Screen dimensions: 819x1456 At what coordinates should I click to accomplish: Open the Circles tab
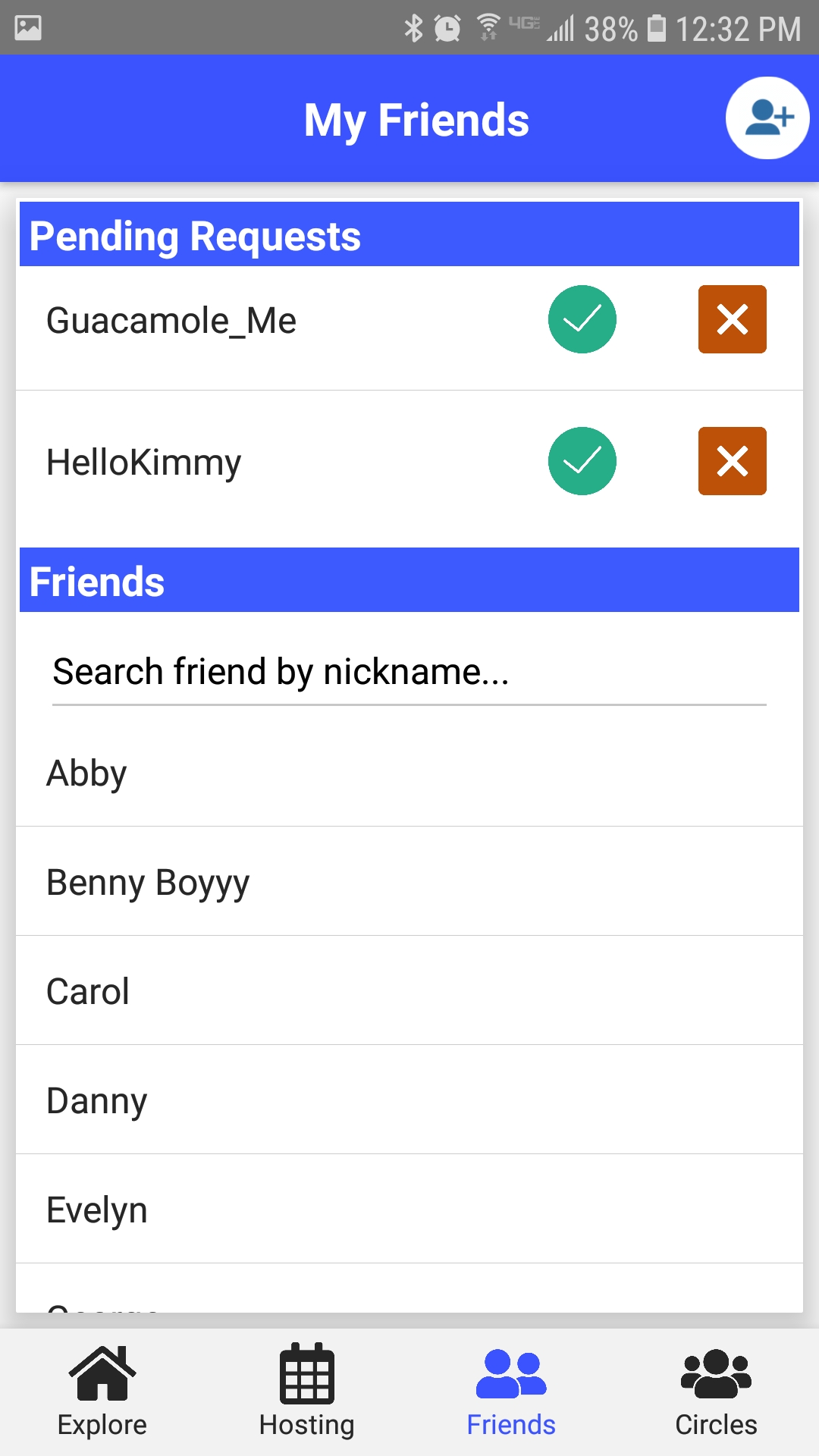tap(717, 1392)
